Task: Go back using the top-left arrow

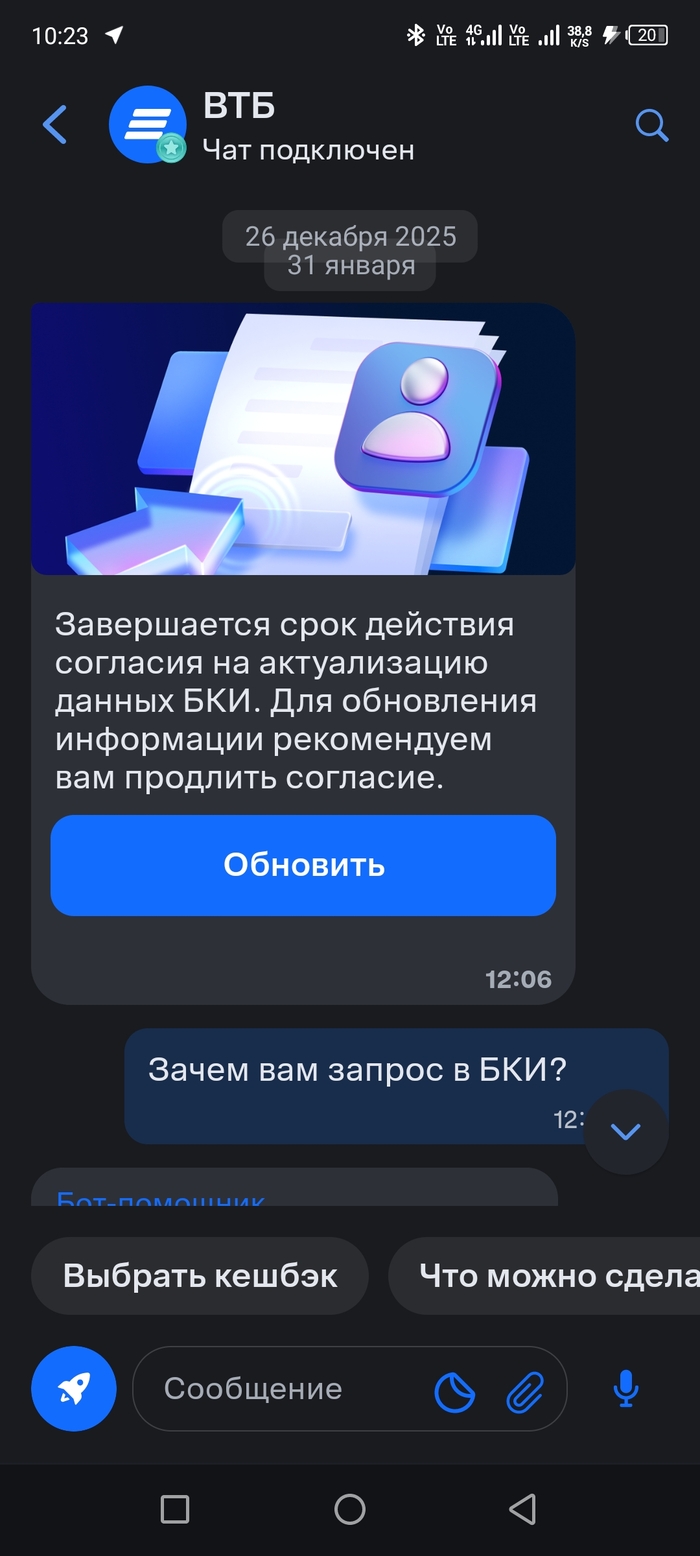Action: coord(55,125)
